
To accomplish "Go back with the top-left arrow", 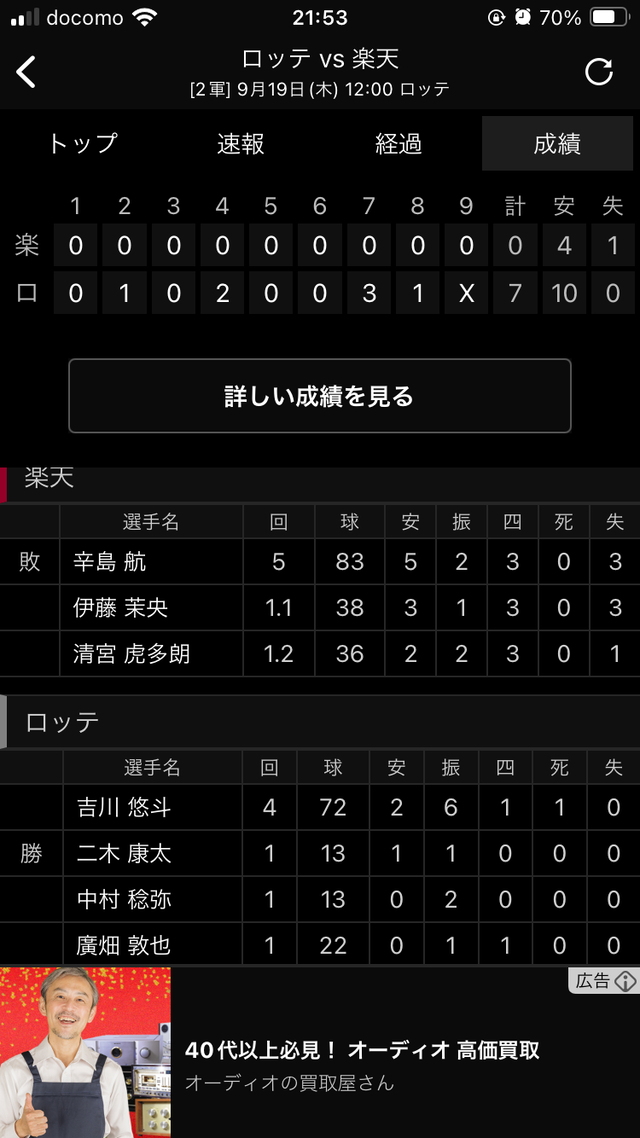I will tap(26, 72).
